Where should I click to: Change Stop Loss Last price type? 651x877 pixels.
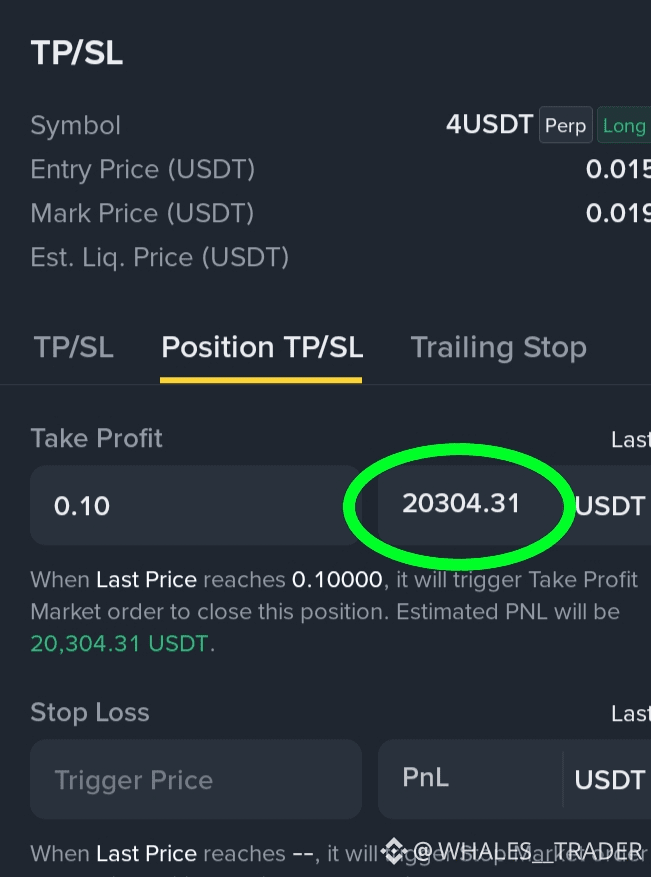click(x=631, y=714)
